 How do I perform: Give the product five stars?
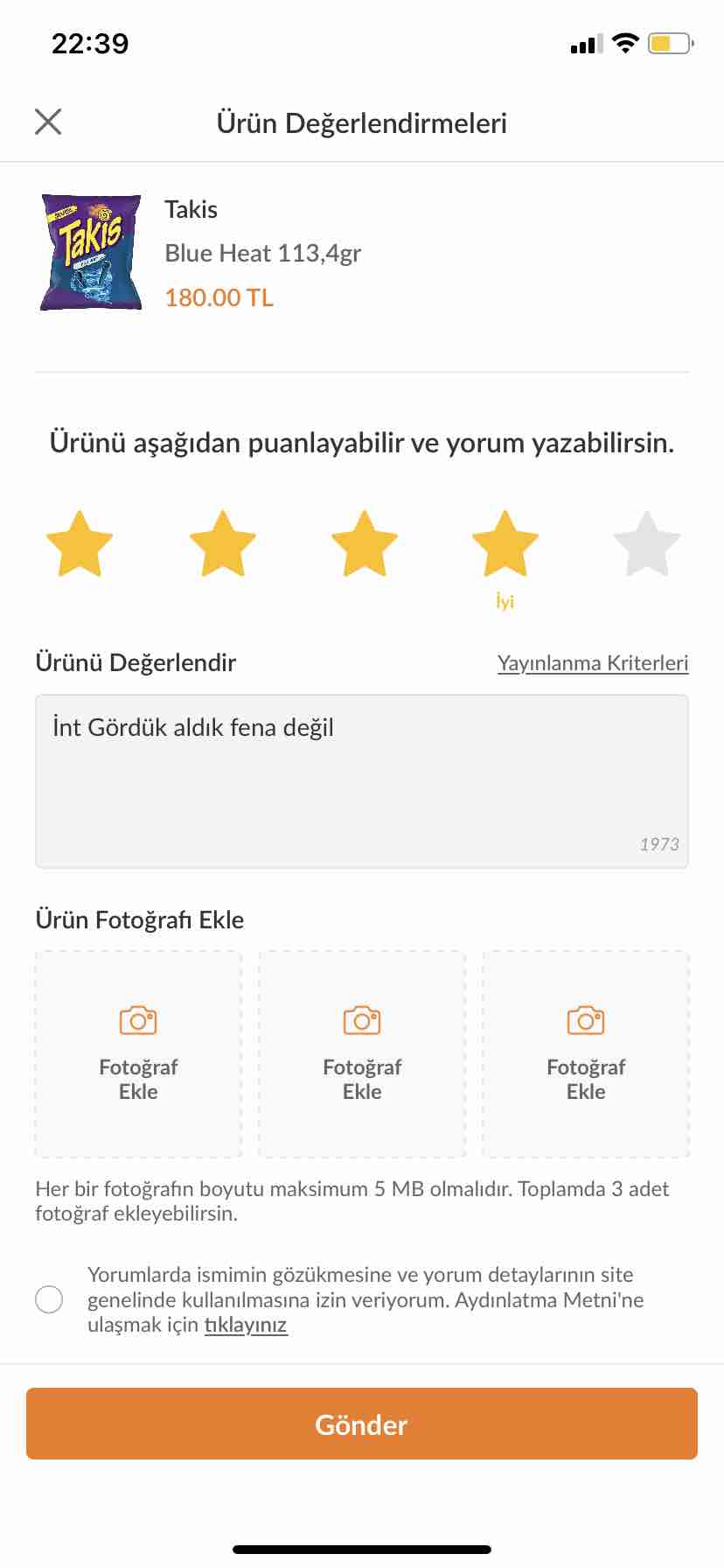(x=647, y=543)
